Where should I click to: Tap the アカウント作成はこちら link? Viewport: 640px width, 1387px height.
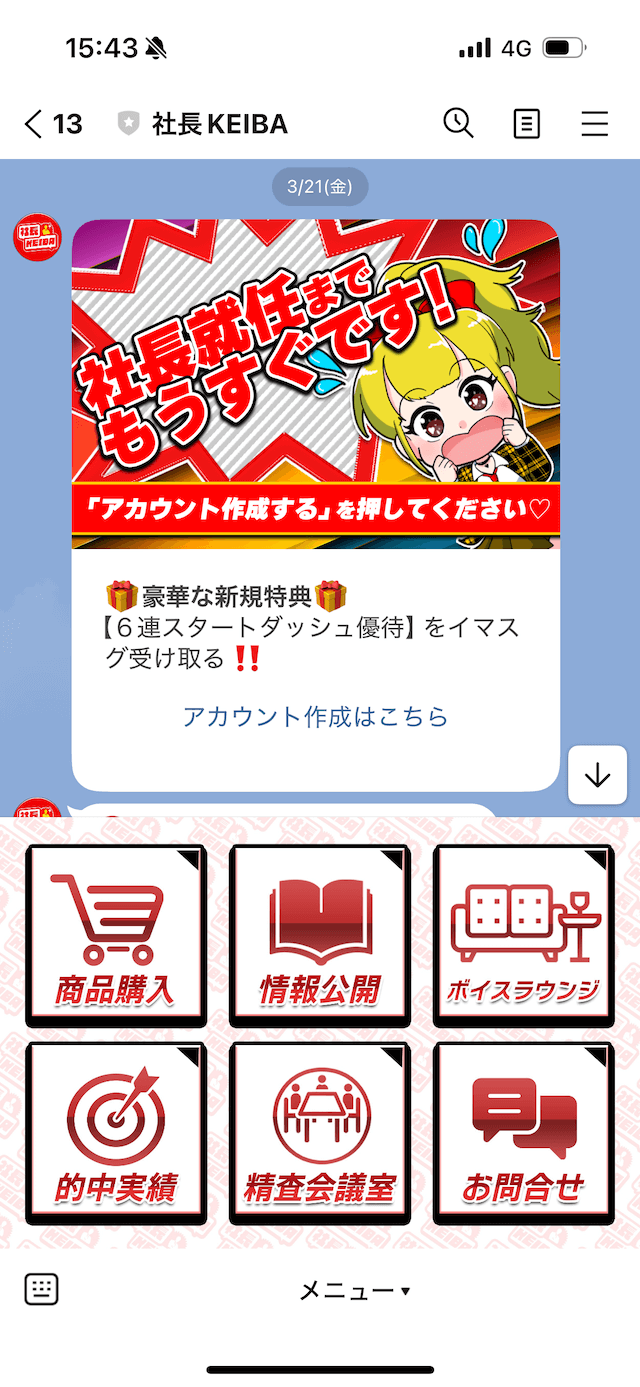pos(315,716)
